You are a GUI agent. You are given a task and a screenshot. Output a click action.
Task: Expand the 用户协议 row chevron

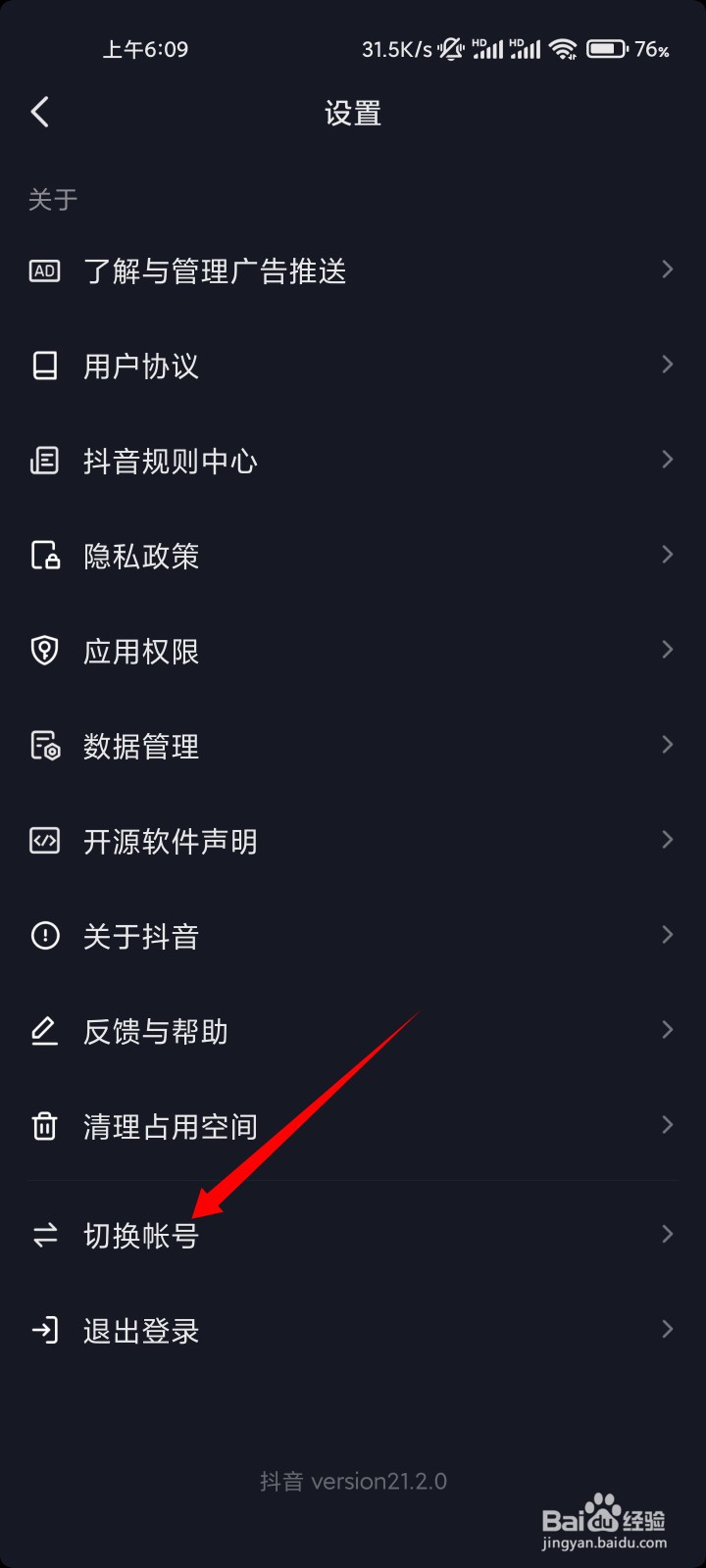[667, 366]
